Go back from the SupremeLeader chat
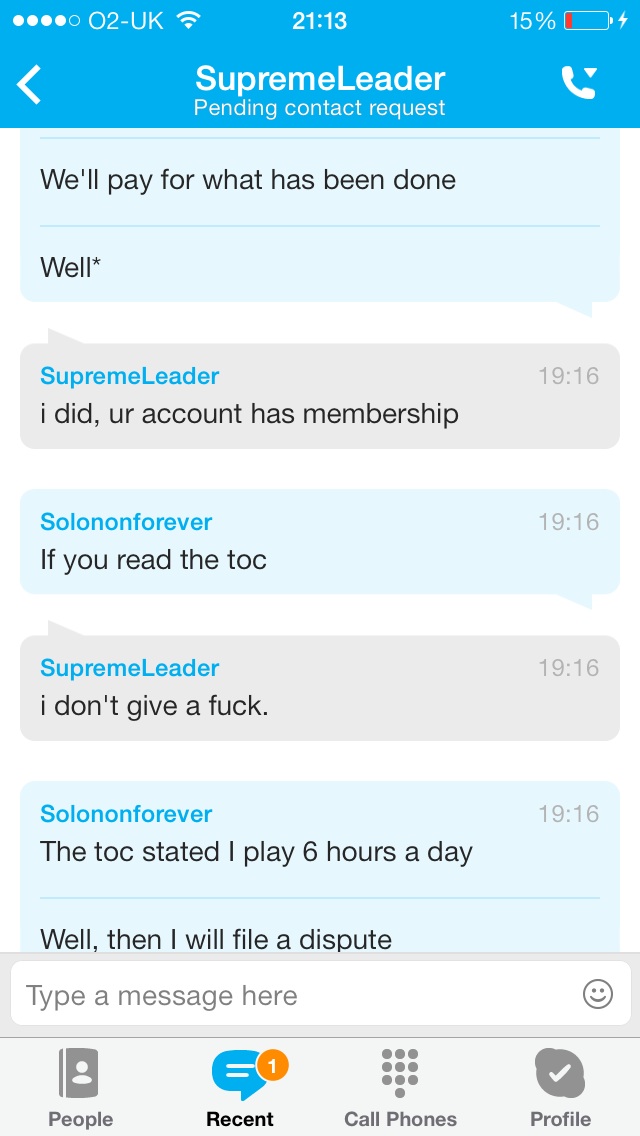This screenshot has height=1136, width=640. pyautogui.click(x=30, y=85)
